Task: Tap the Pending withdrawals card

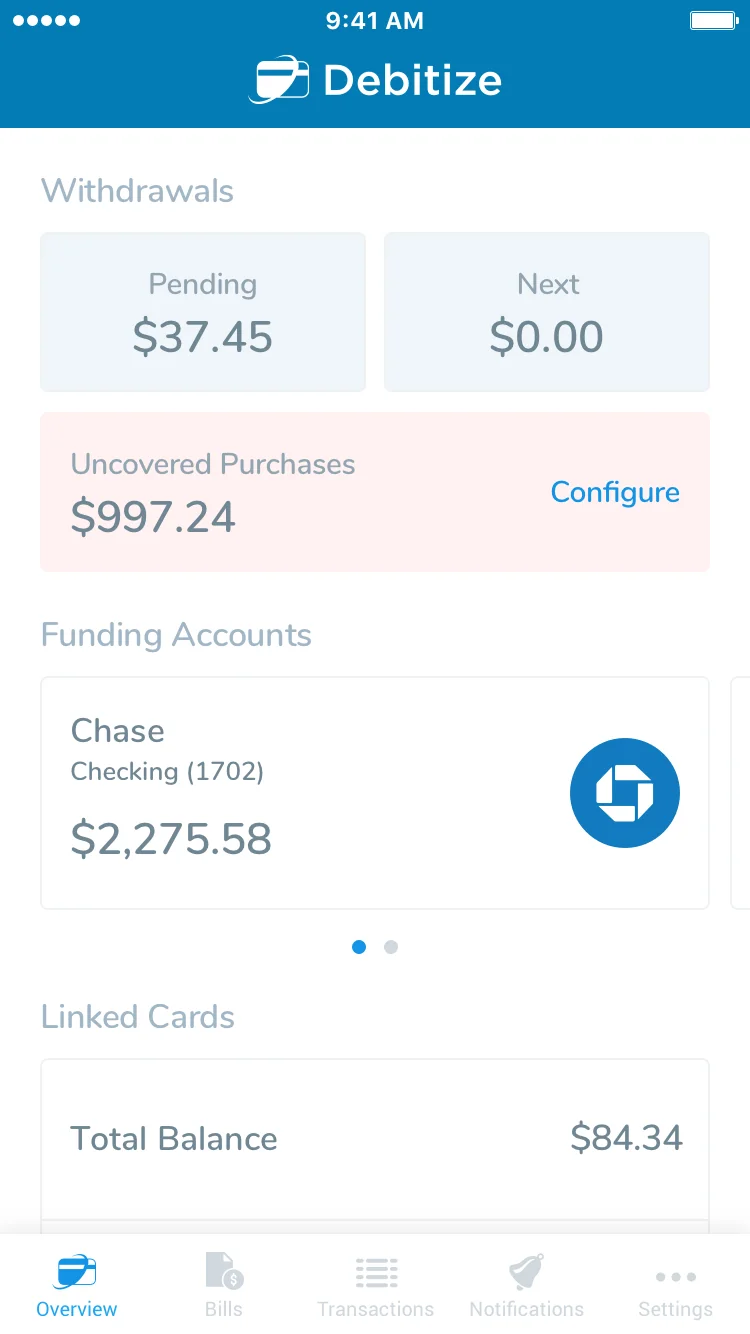Action: 203,311
